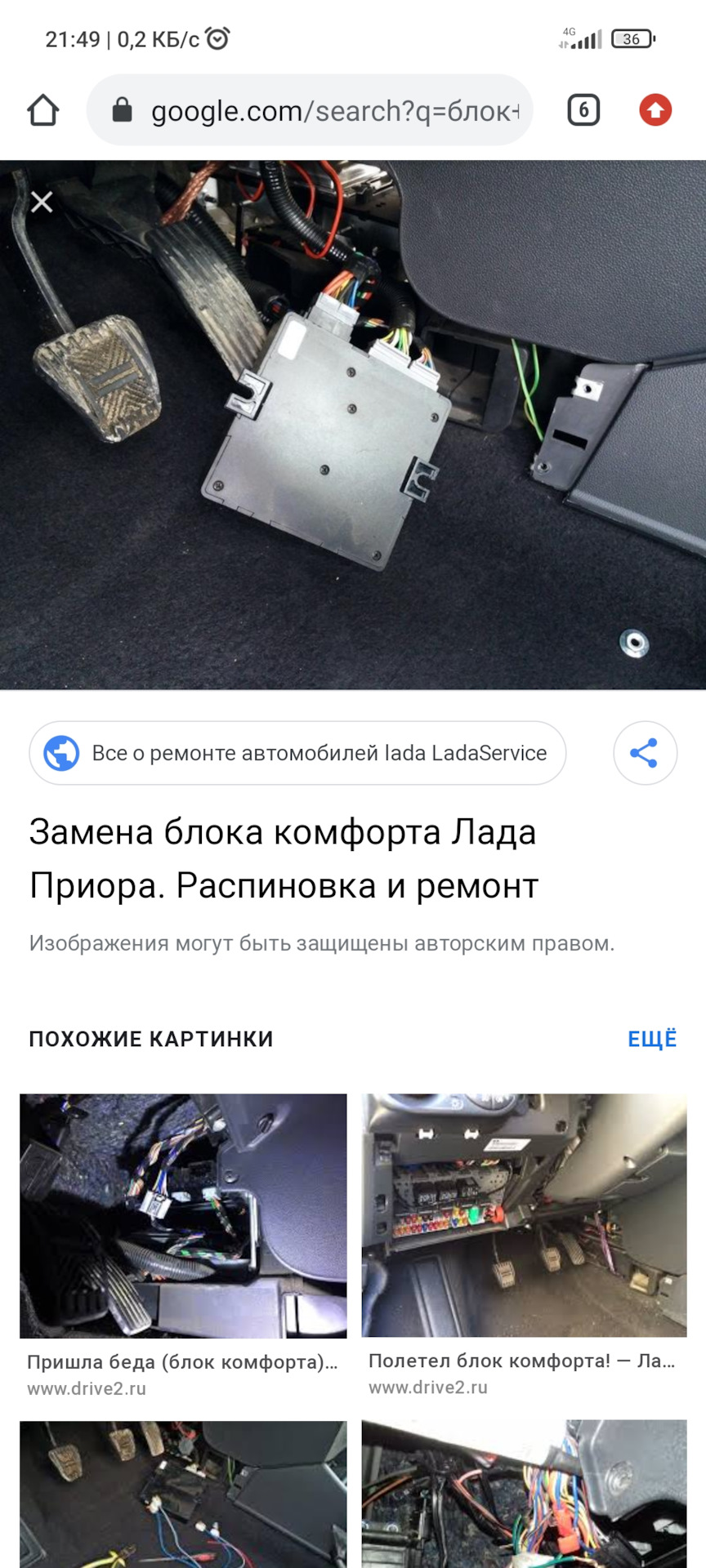Show more similar images via ЕЩЁ
This screenshot has height=1568, width=706.
(x=651, y=1039)
